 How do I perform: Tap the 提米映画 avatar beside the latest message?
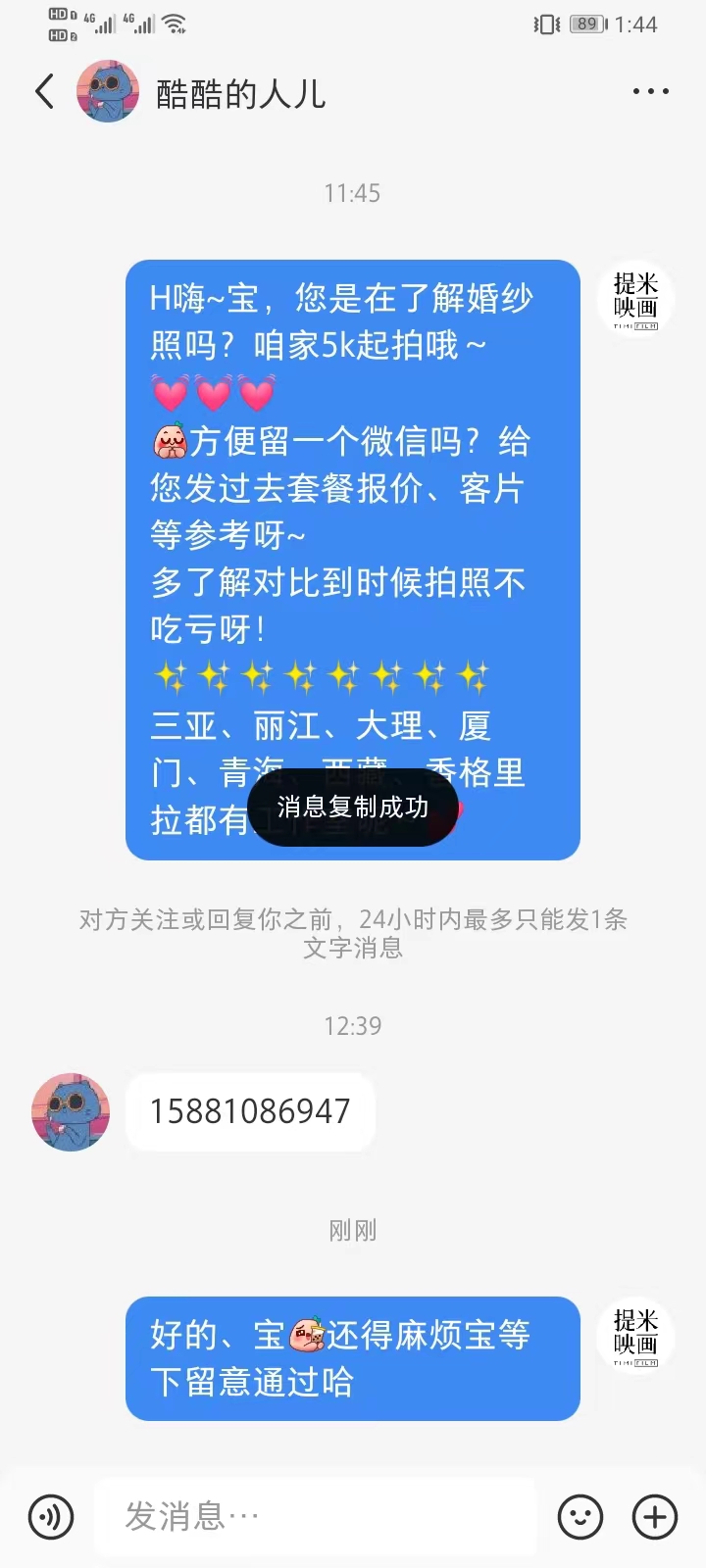coord(635,1336)
